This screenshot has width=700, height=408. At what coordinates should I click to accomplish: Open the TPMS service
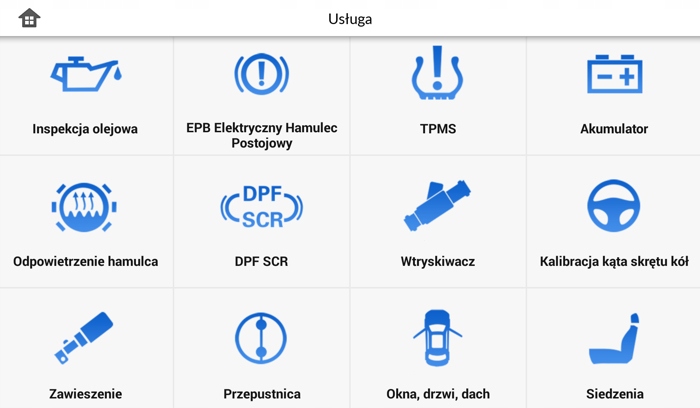pos(438,96)
